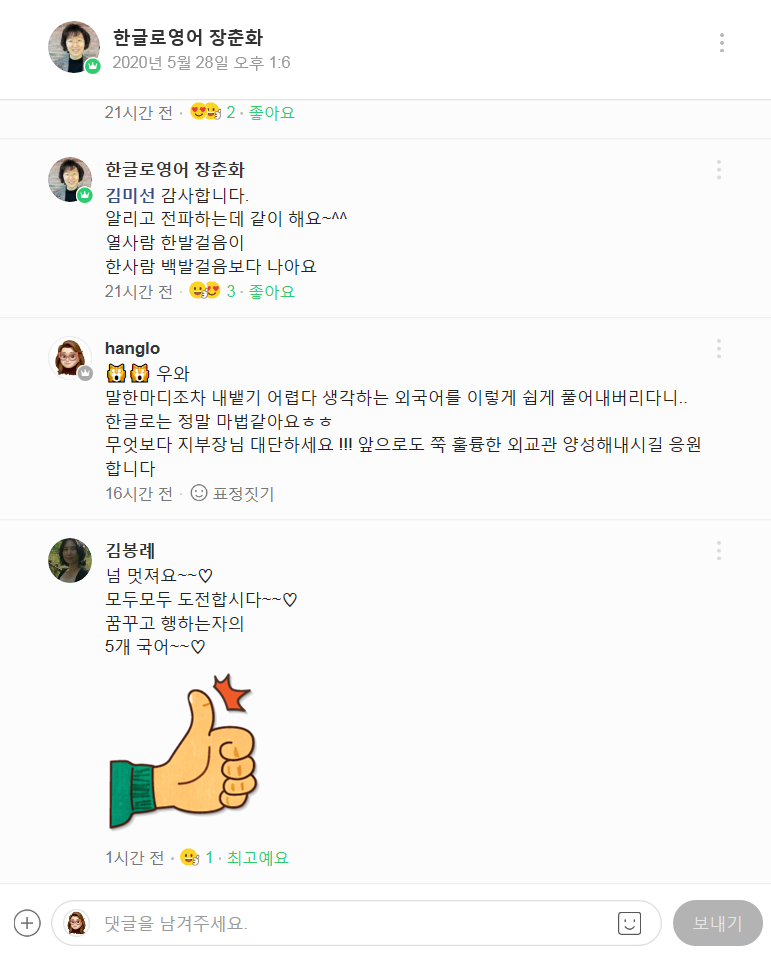Toggle 좋아요 on the top partial comment
Screen dimensions: 771x960
click(x=271, y=113)
